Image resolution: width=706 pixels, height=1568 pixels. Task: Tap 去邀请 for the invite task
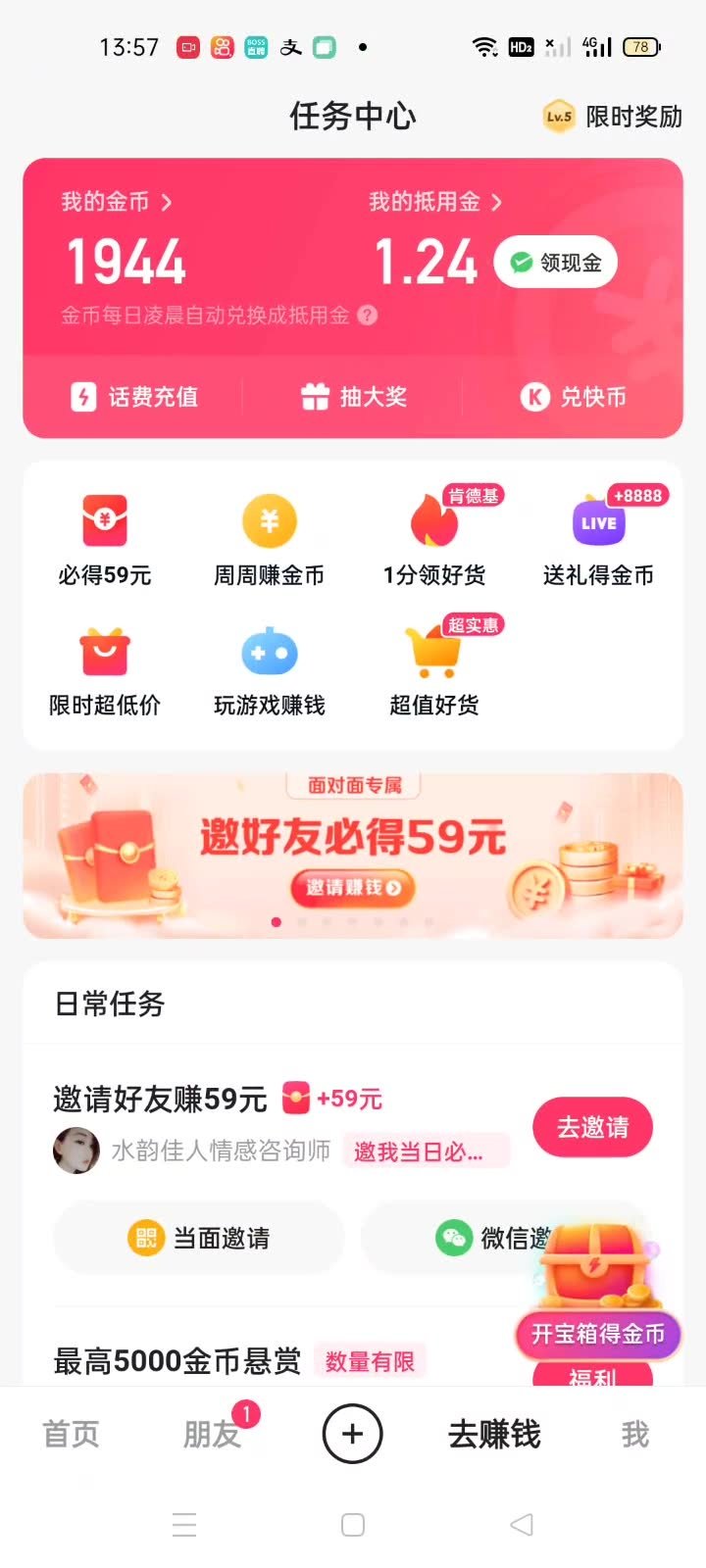[592, 1127]
